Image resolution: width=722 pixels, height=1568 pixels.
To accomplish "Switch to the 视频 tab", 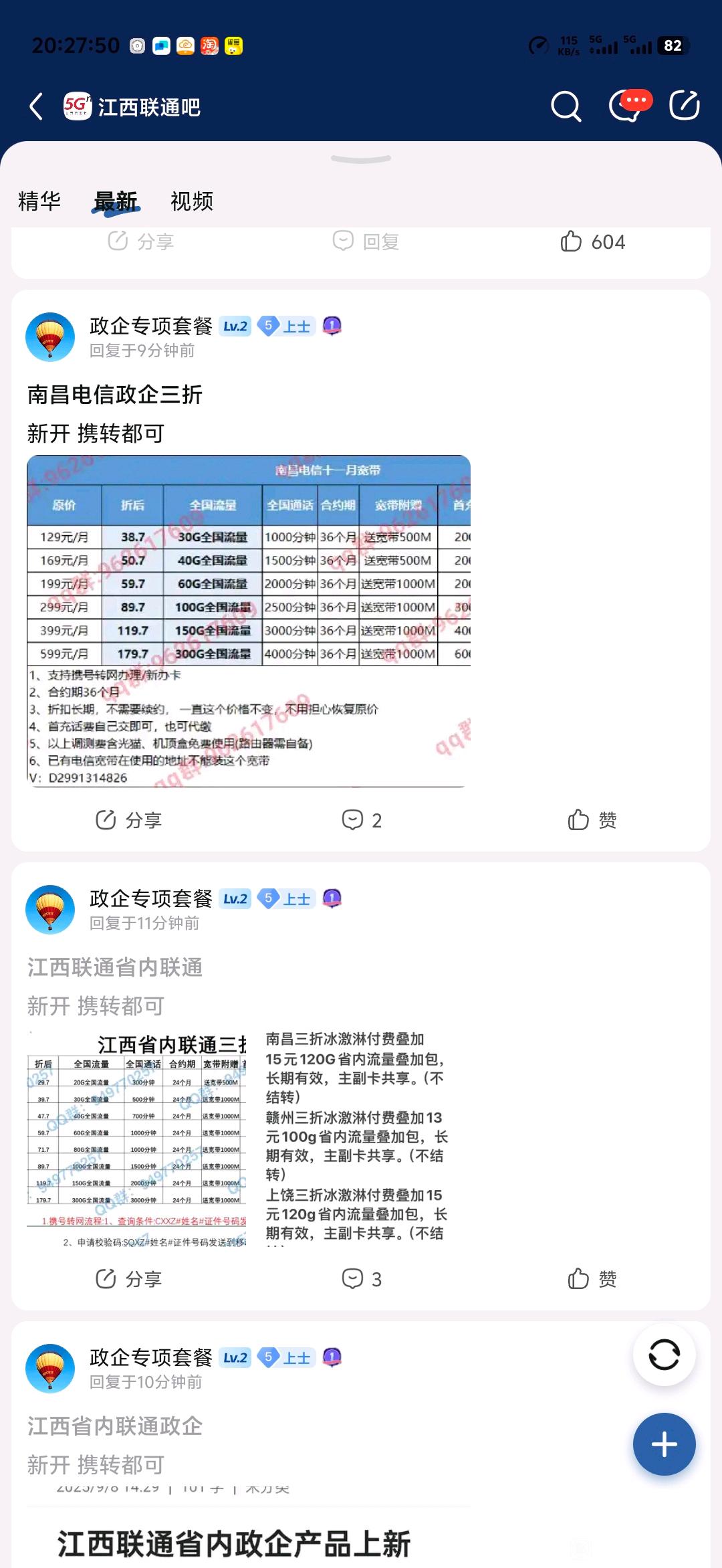I will 192,201.
